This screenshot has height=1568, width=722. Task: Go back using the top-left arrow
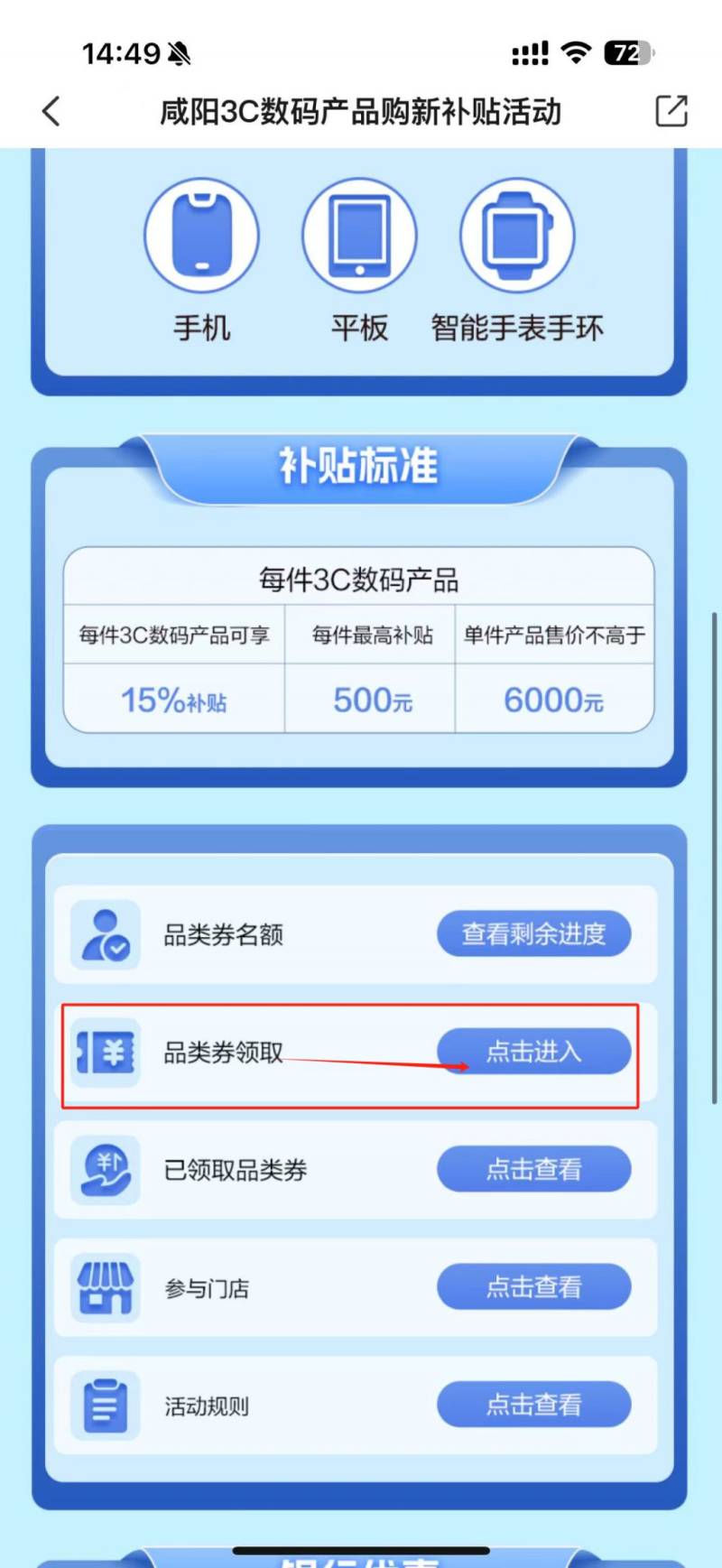click(x=51, y=112)
